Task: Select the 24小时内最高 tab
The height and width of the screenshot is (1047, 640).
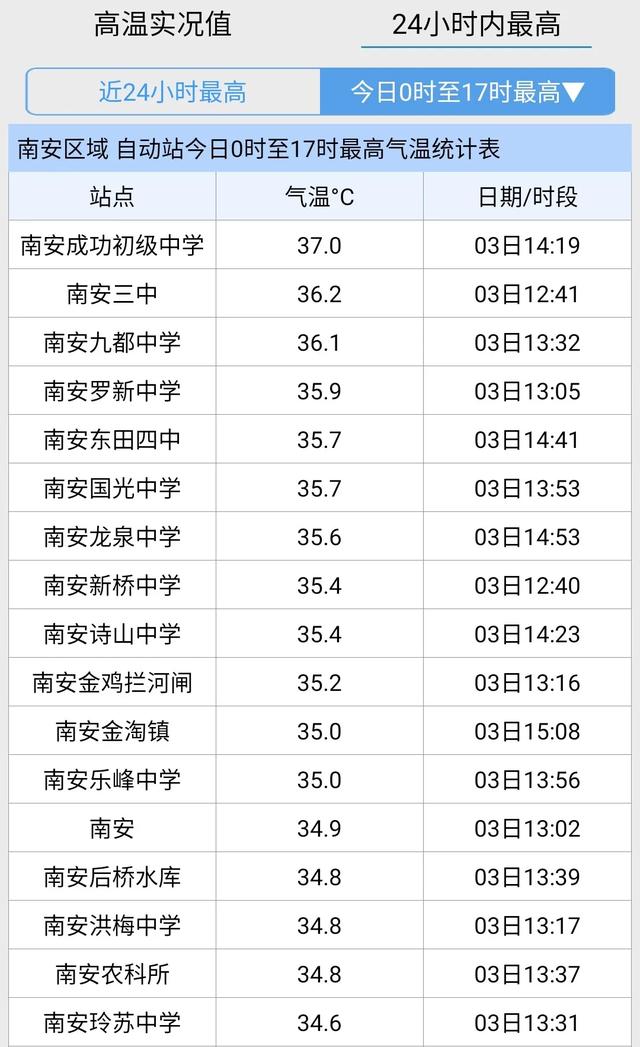Action: [x=476, y=25]
